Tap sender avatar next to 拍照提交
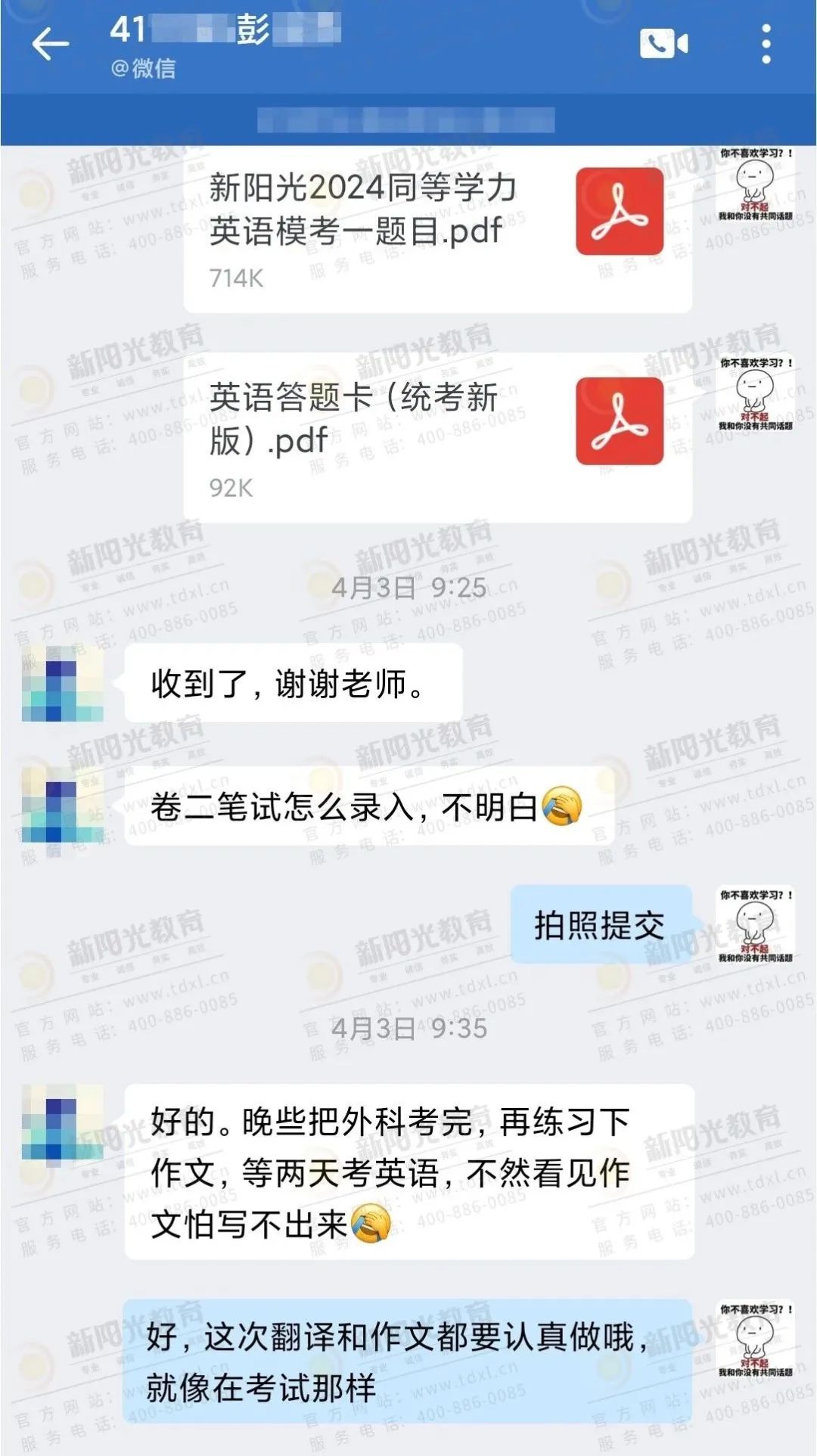Image resolution: width=817 pixels, height=1456 pixels. coord(754,926)
